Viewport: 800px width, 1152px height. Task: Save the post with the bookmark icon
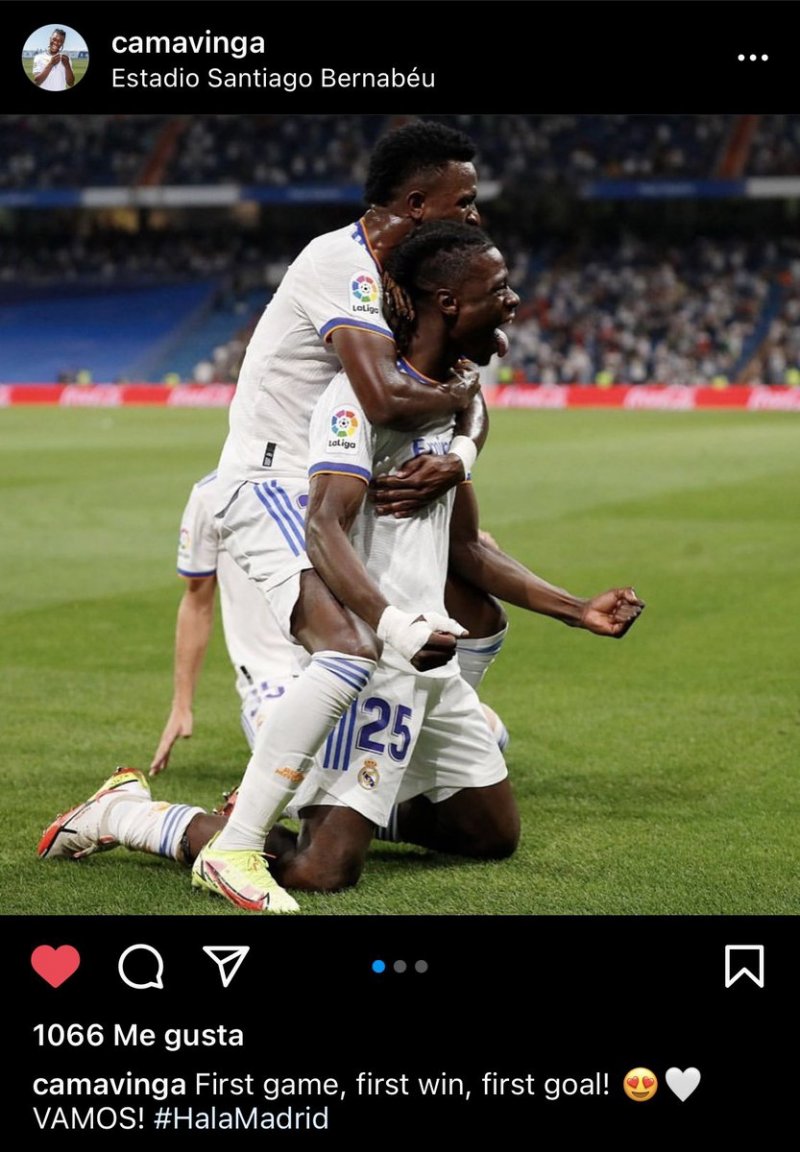click(x=744, y=966)
